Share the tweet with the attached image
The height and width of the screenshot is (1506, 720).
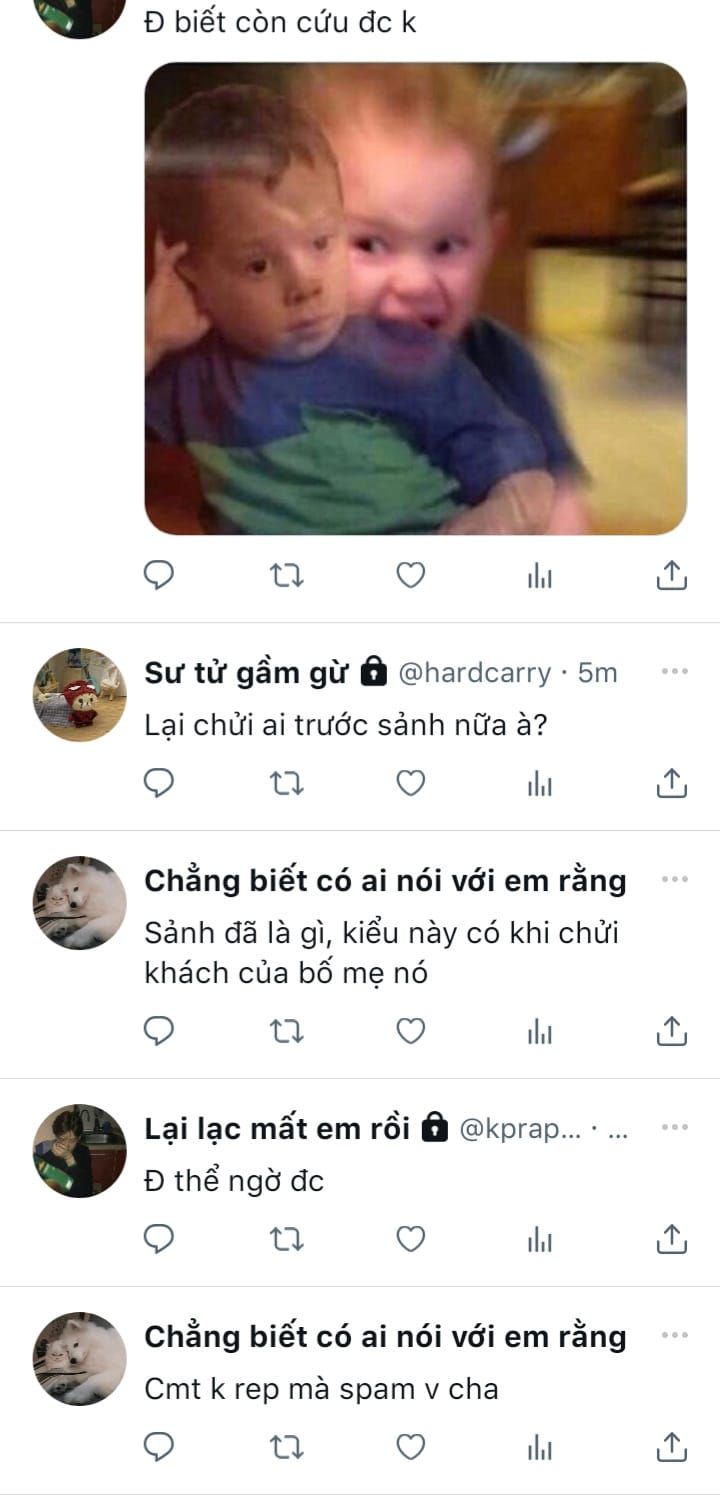pyautogui.click(x=672, y=575)
